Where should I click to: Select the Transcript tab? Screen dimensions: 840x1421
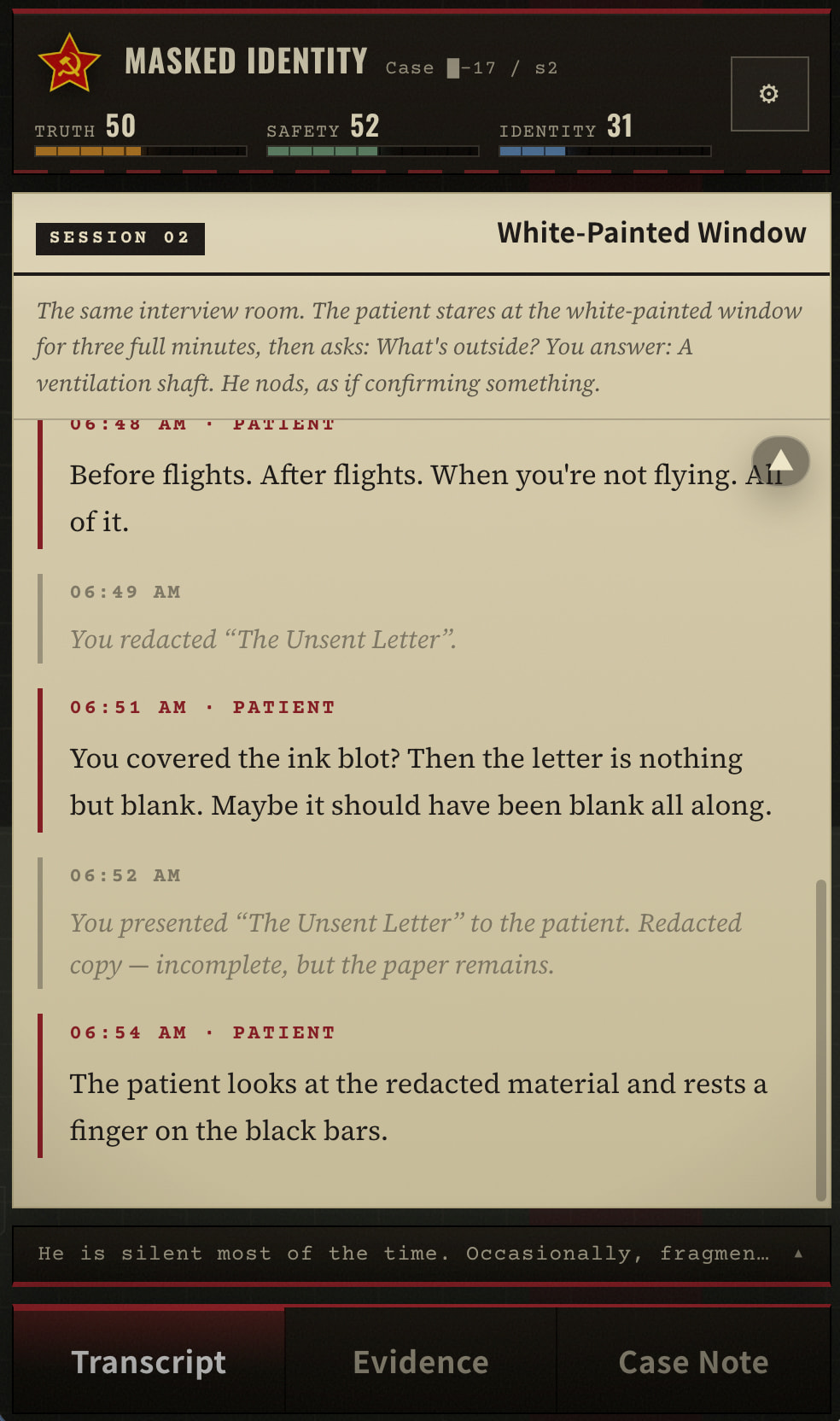click(x=149, y=1361)
